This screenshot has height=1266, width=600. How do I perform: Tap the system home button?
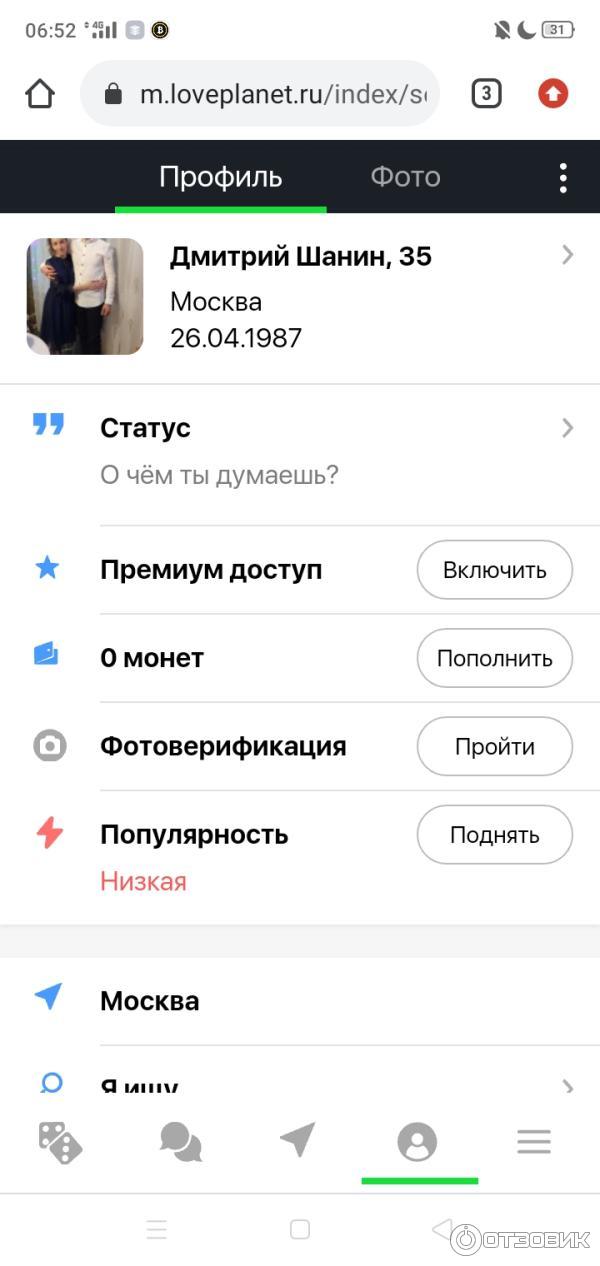coord(300,1229)
